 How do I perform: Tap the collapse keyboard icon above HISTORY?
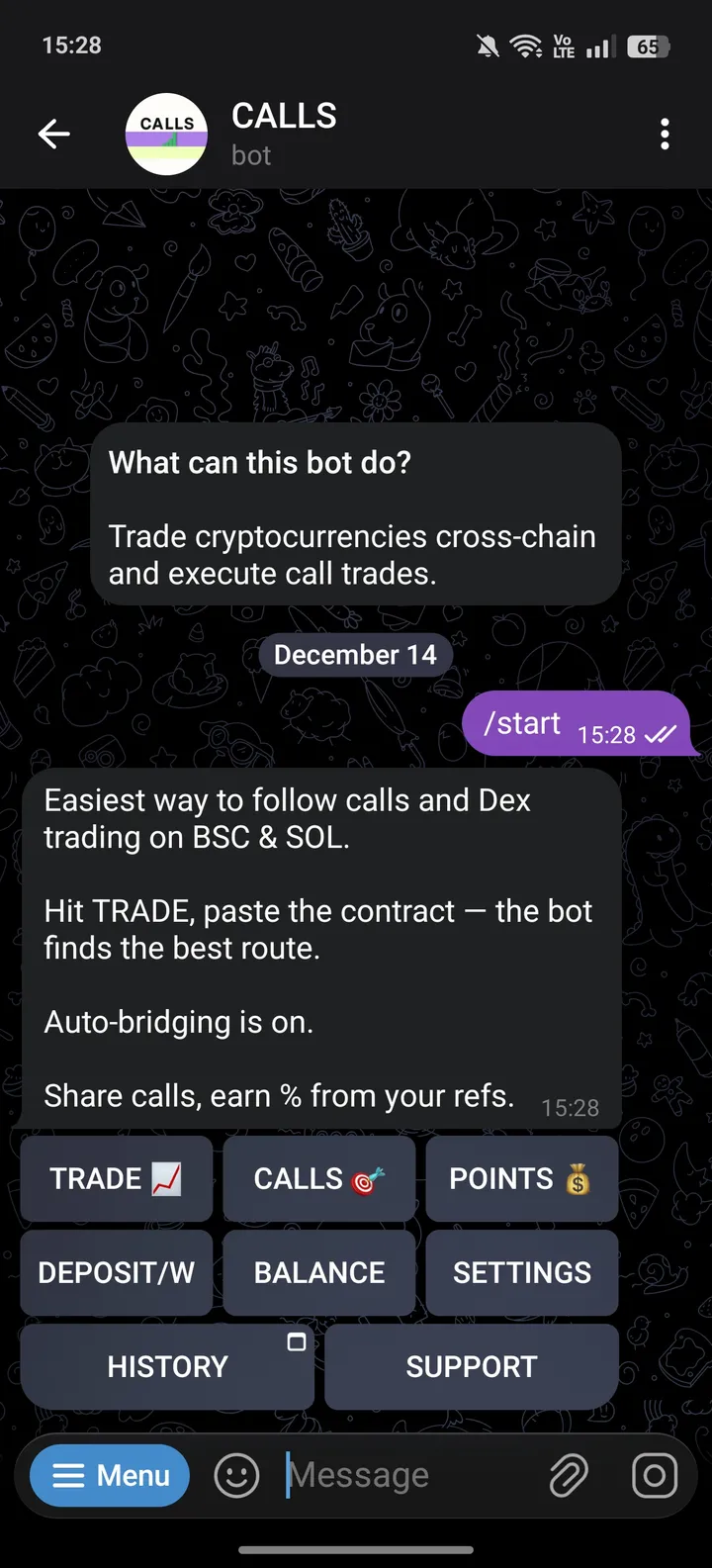pos(295,1341)
